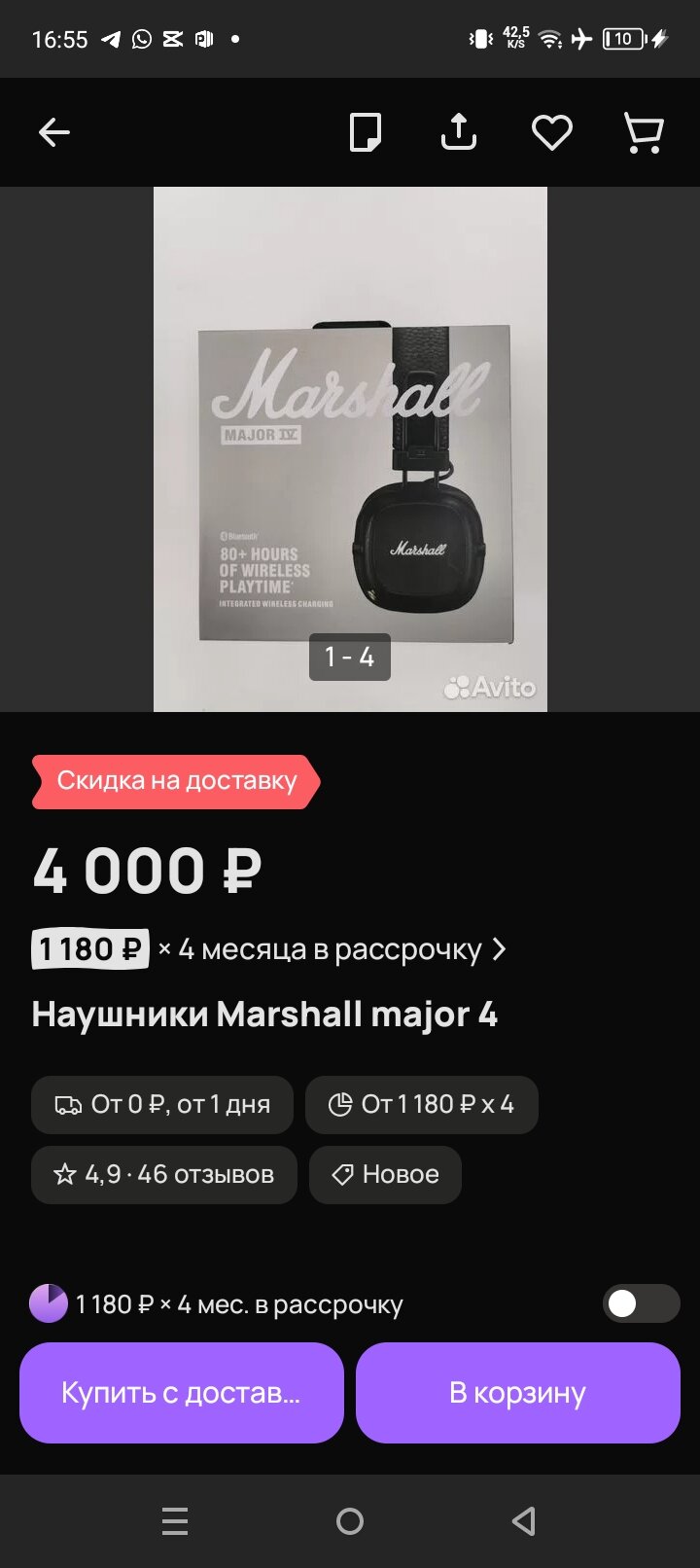Screen dimensions: 700x1568
Task: Add the headphones В корзину
Action: 517,1393
